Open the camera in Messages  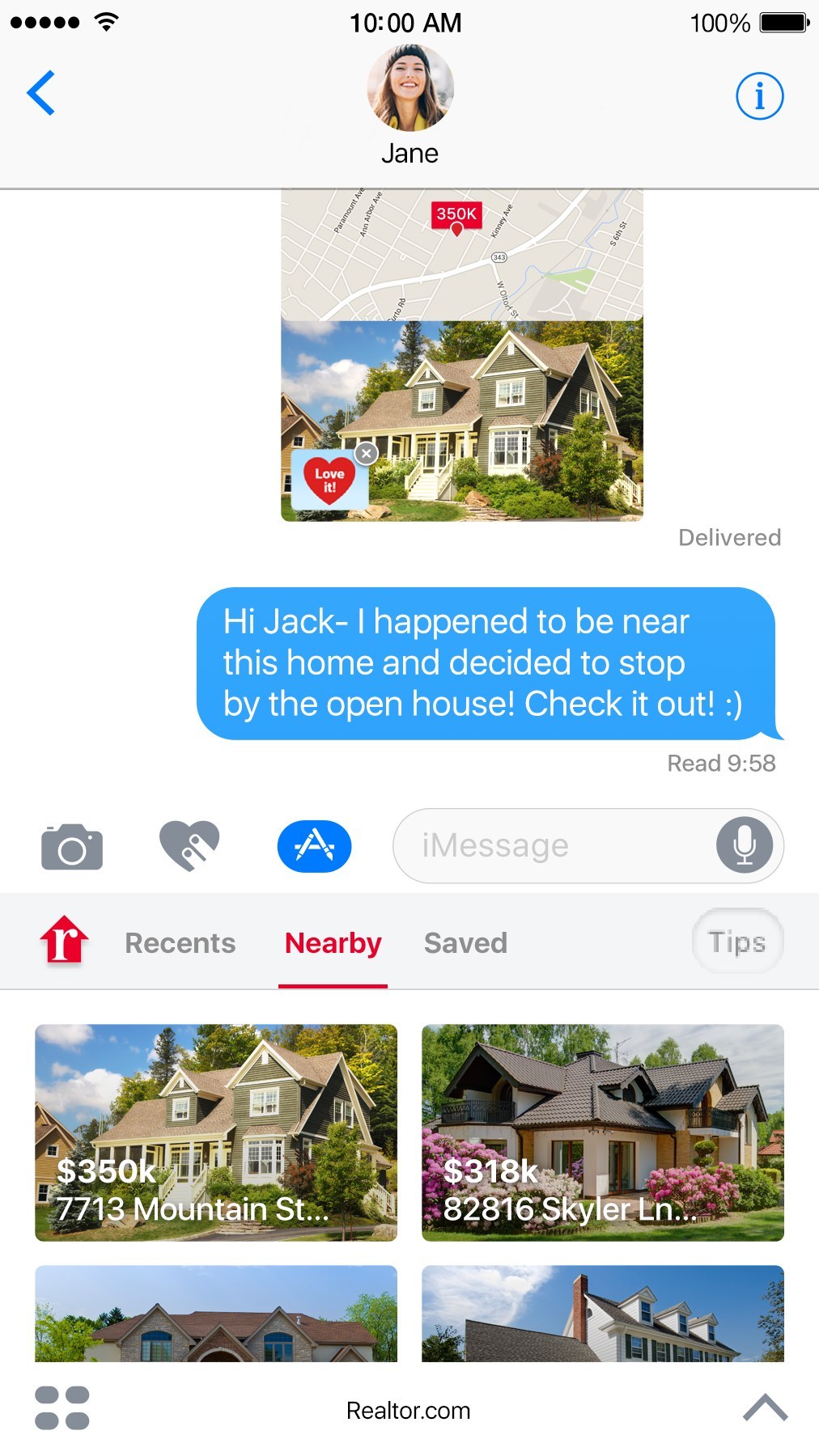click(71, 846)
